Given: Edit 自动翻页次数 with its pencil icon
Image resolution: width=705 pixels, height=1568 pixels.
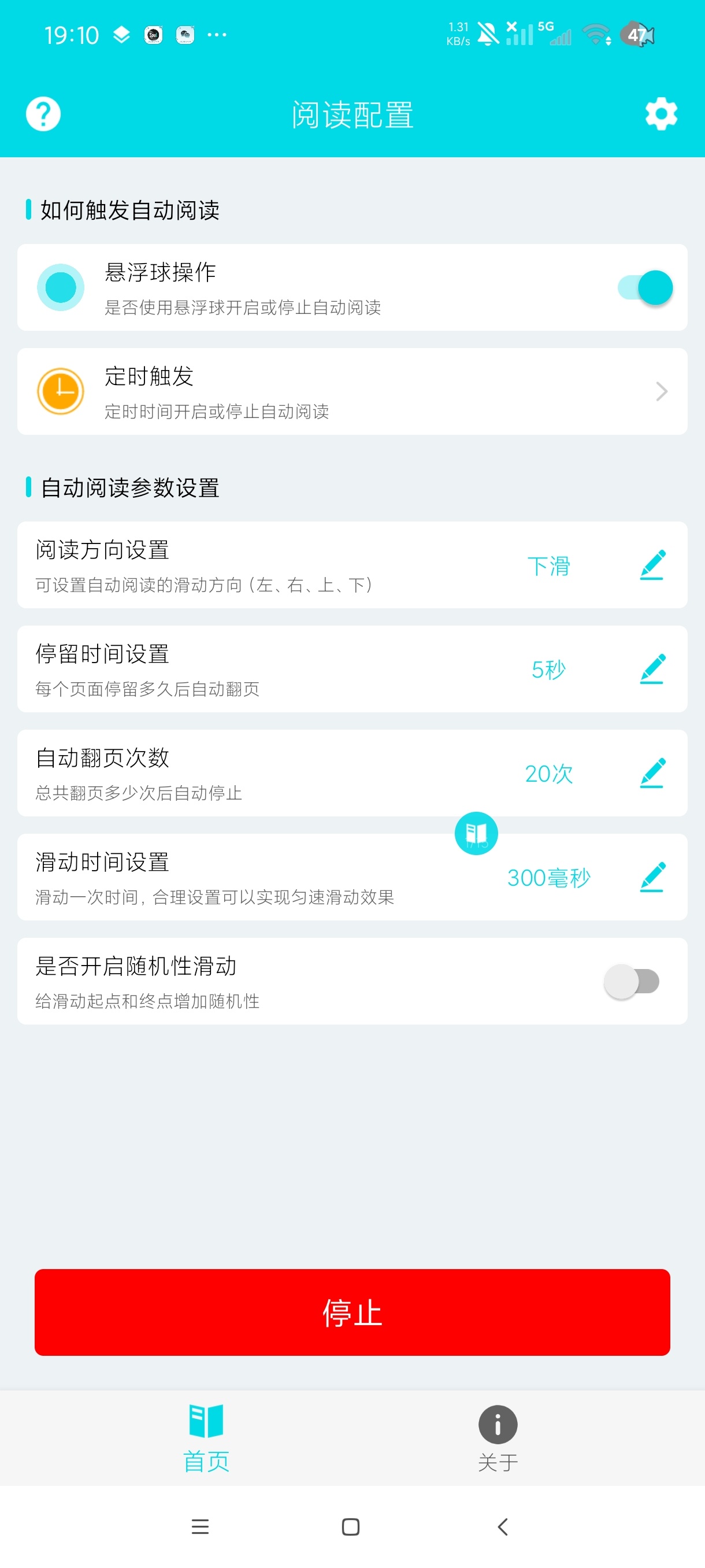Looking at the screenshot, I should tap(652, 773).
